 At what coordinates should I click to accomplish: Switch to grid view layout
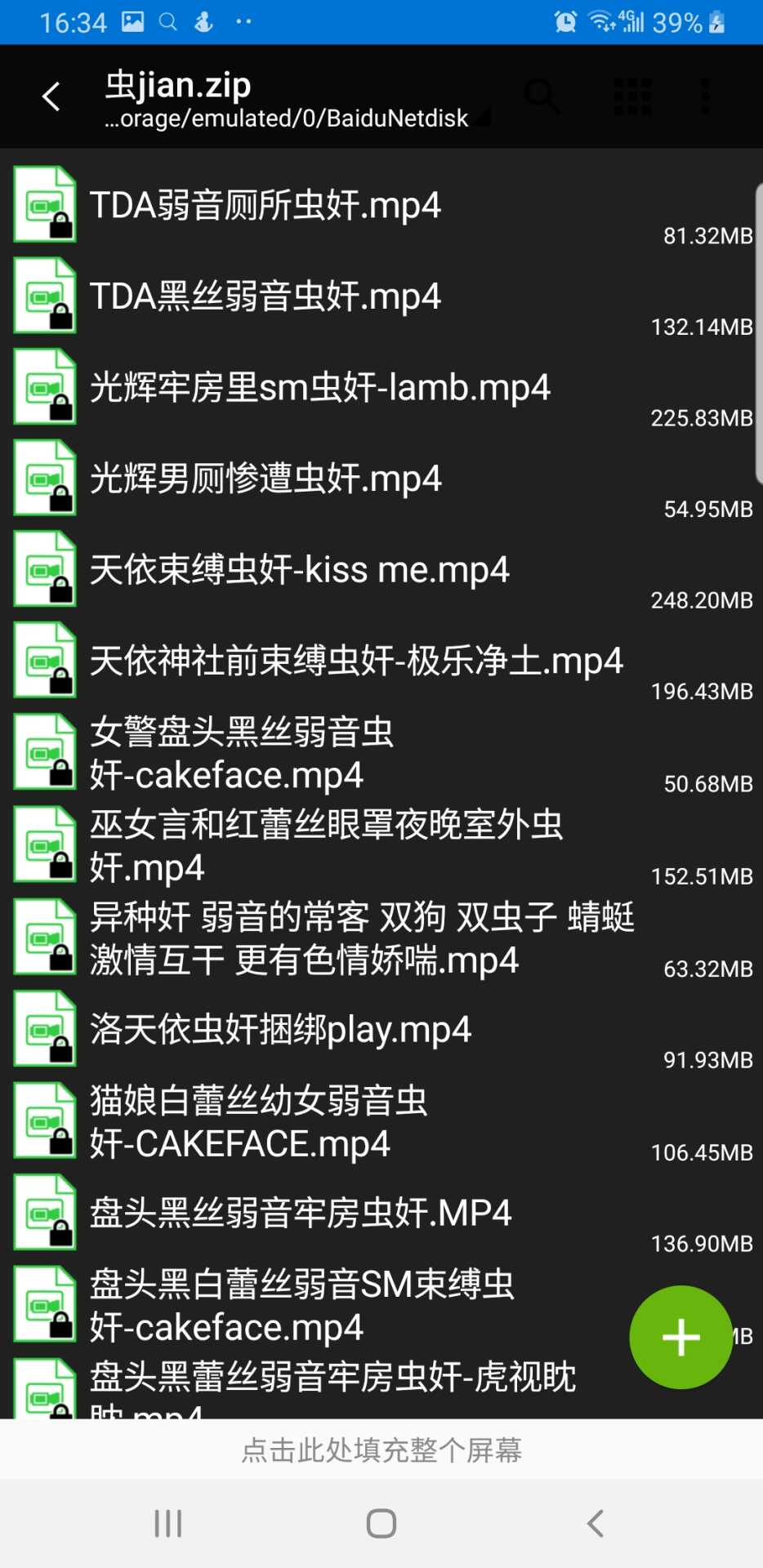(633, 96)
